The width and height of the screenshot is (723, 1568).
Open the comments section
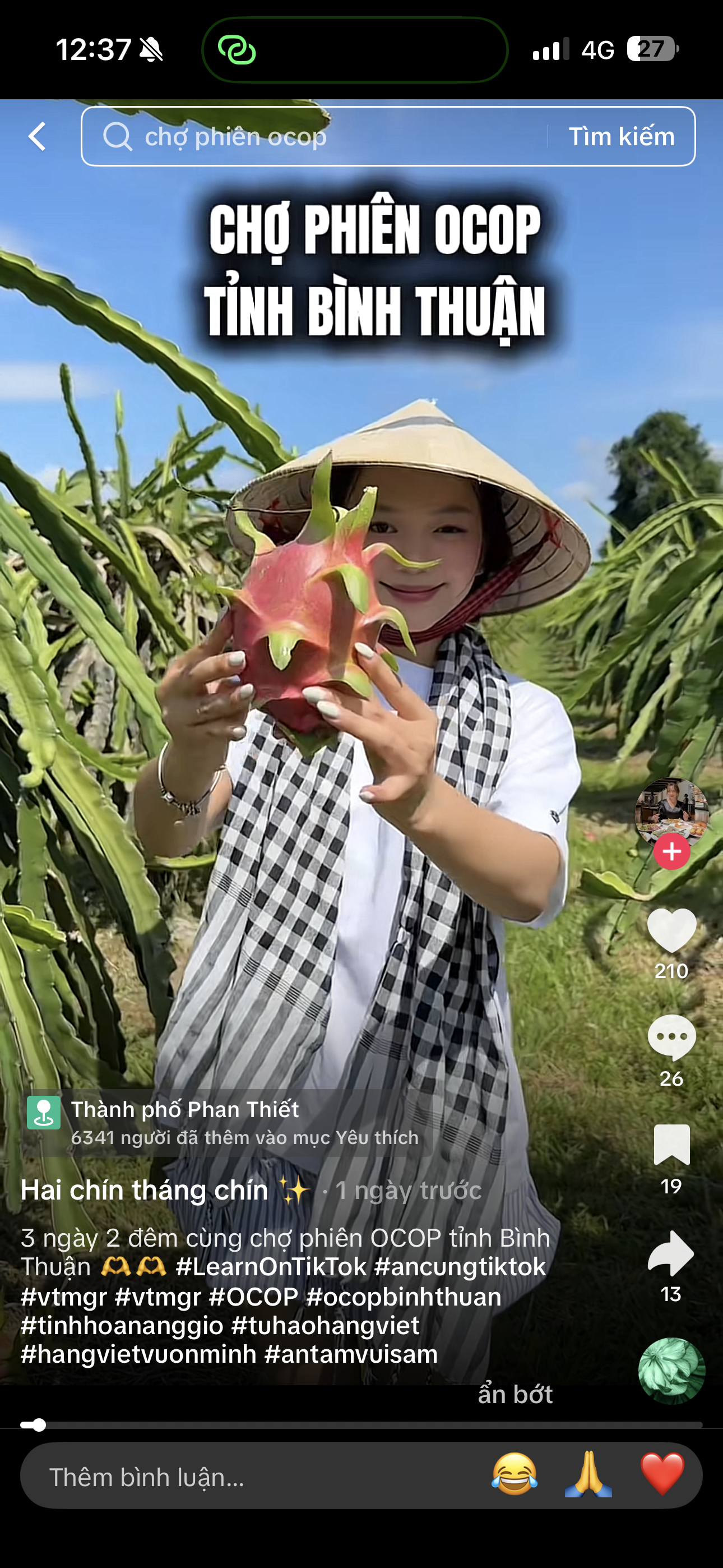(671, 1038)
